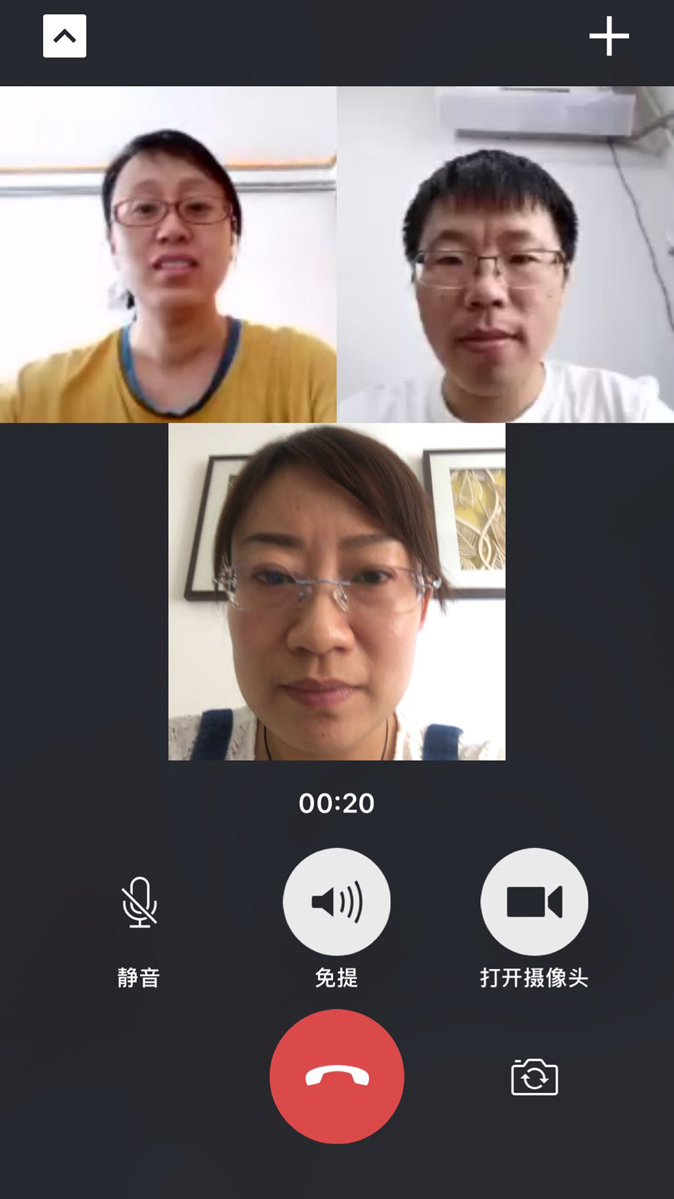Toggle the 免提 speaker button
Viewport: 674px width, 1199px height.
(x=337, y=902)
